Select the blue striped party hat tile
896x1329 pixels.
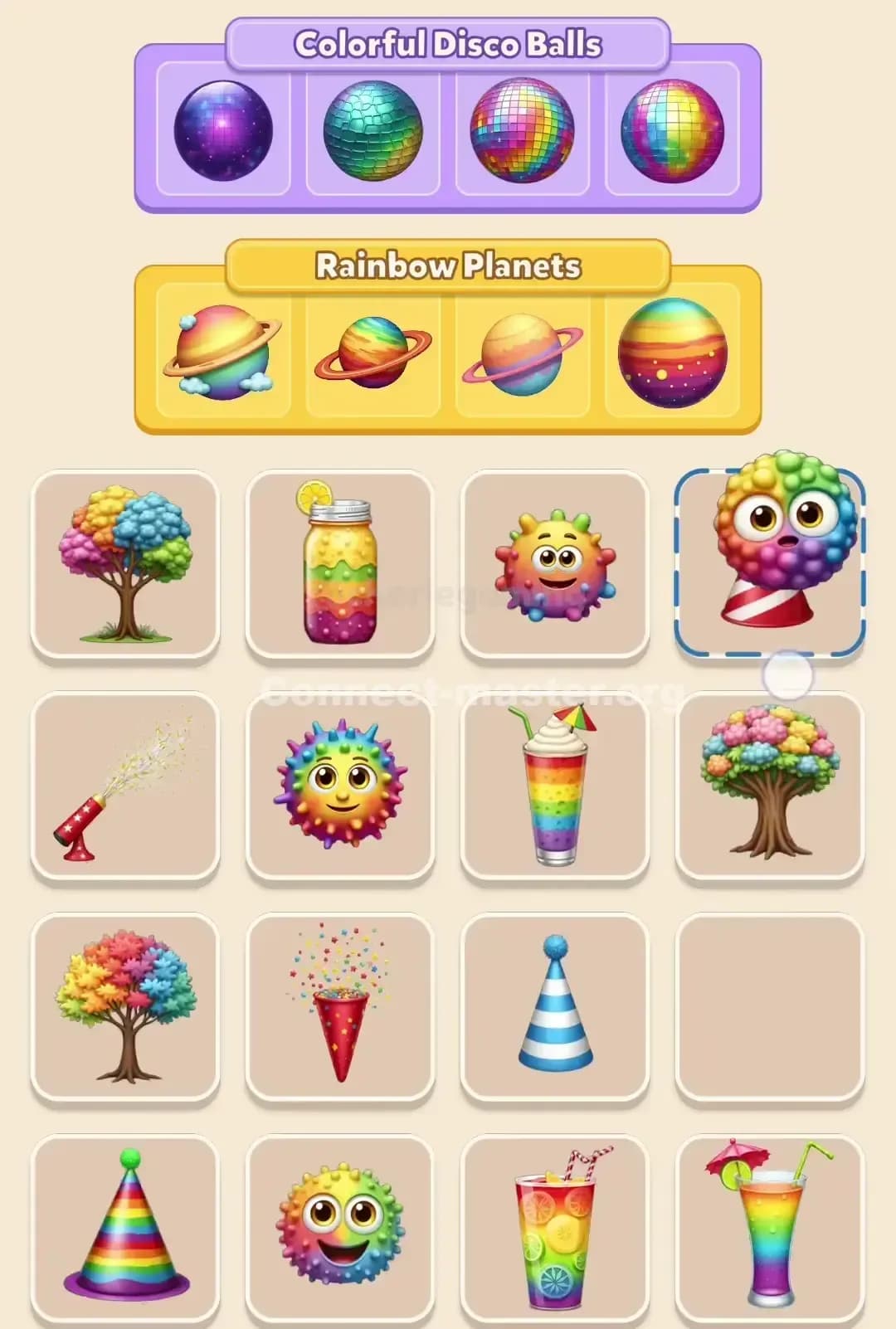[554, 1008]
